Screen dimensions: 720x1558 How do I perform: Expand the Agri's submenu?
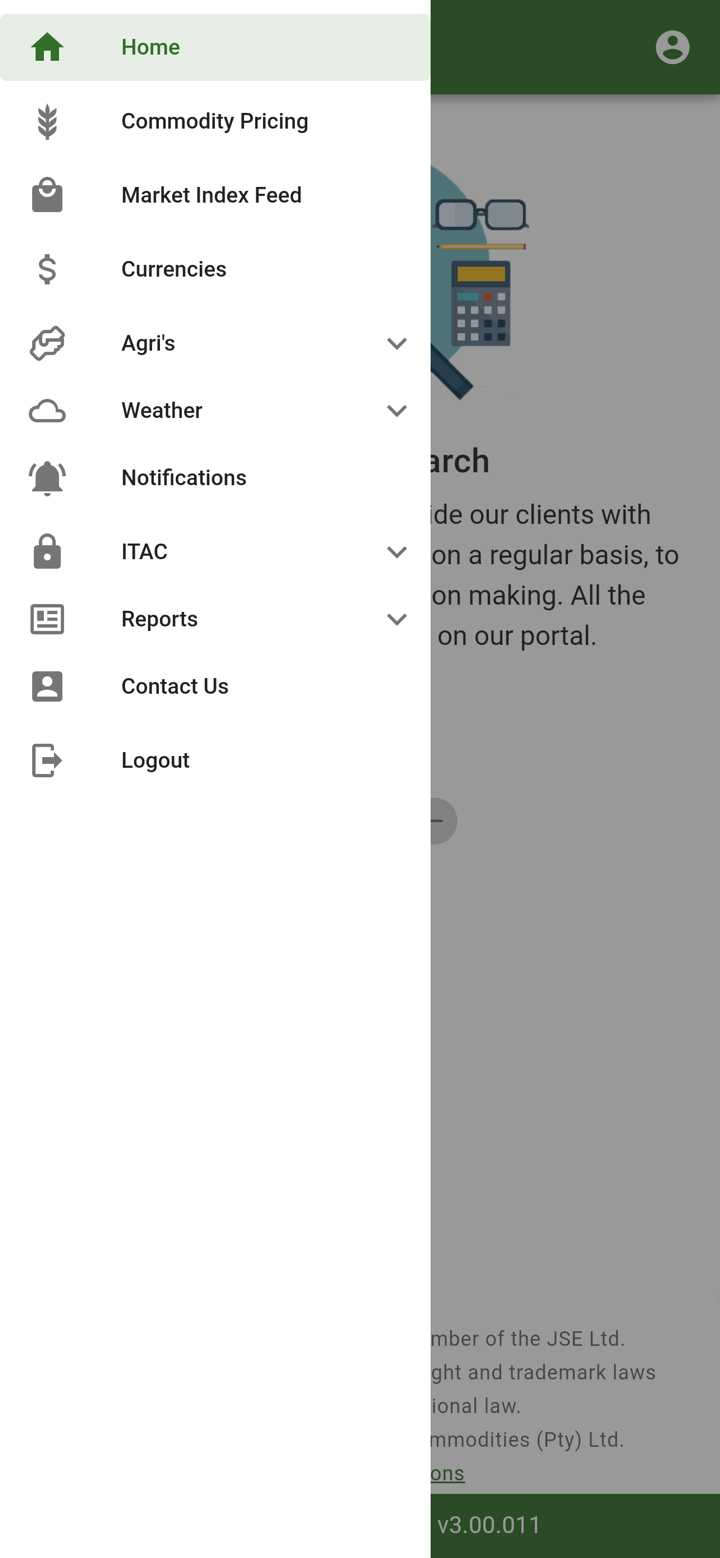pos(396,343)
